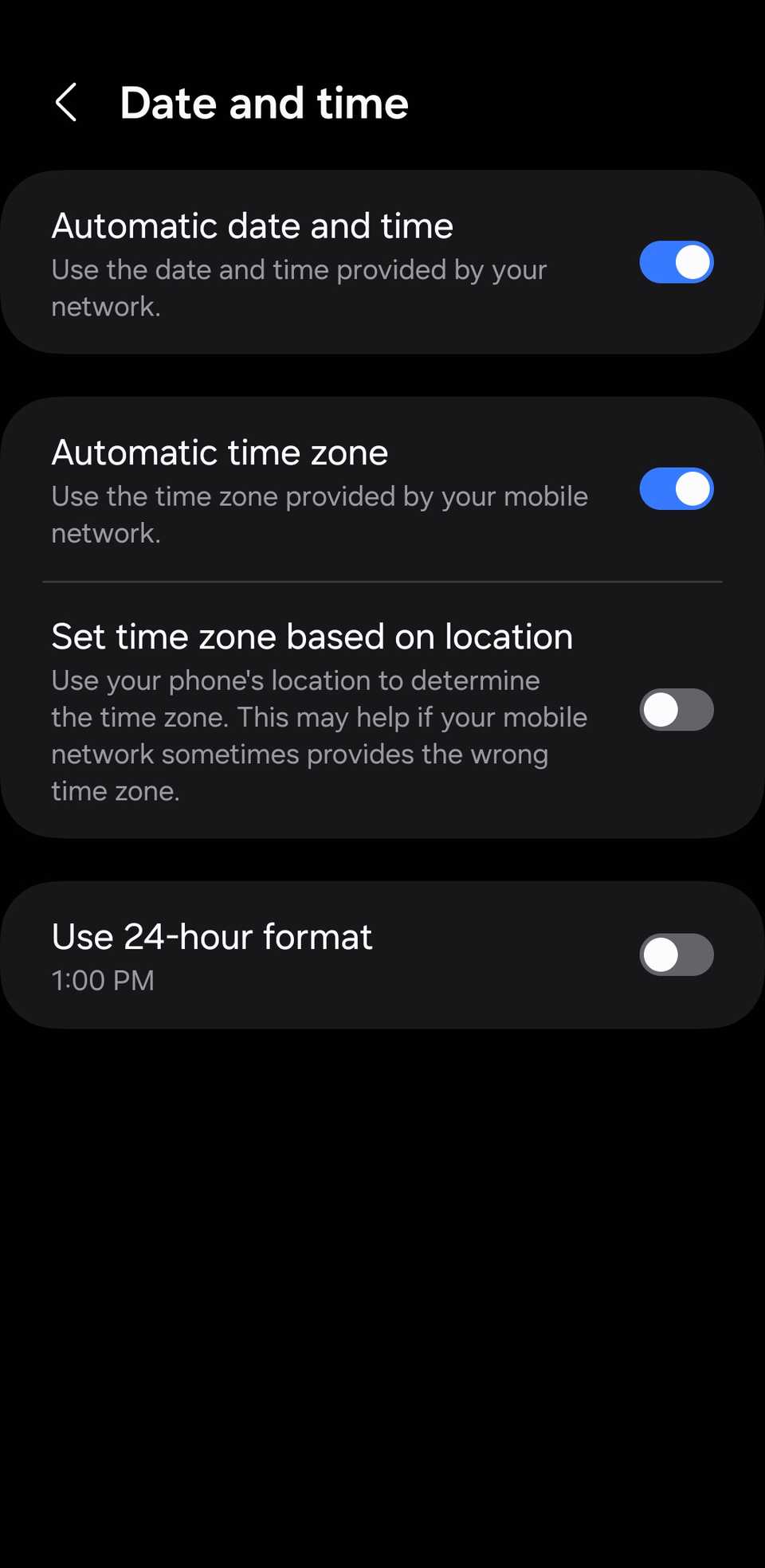
Task: Turn off Automatic date and time
Action: (676, 262)
